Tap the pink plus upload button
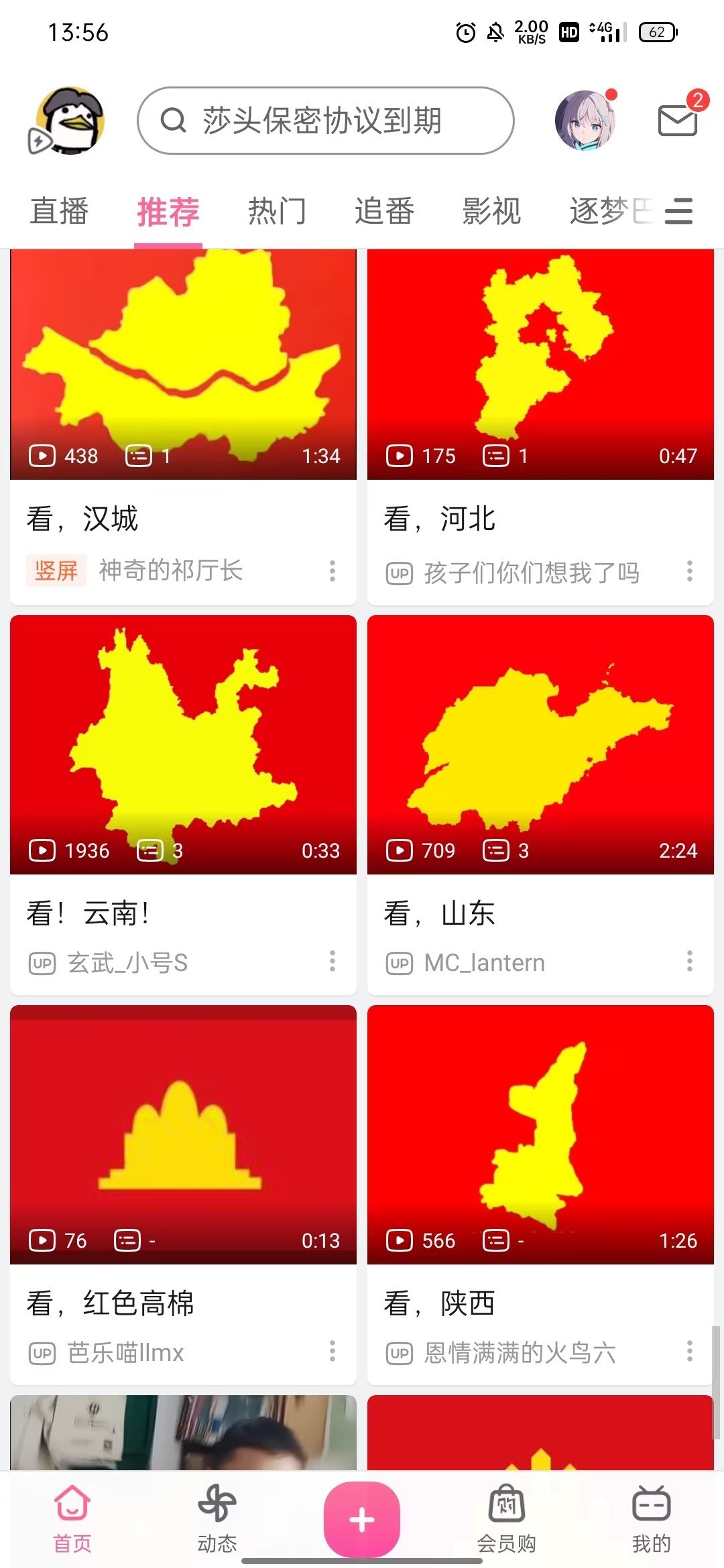724x1568 pixels. (x=362, y=1519)
